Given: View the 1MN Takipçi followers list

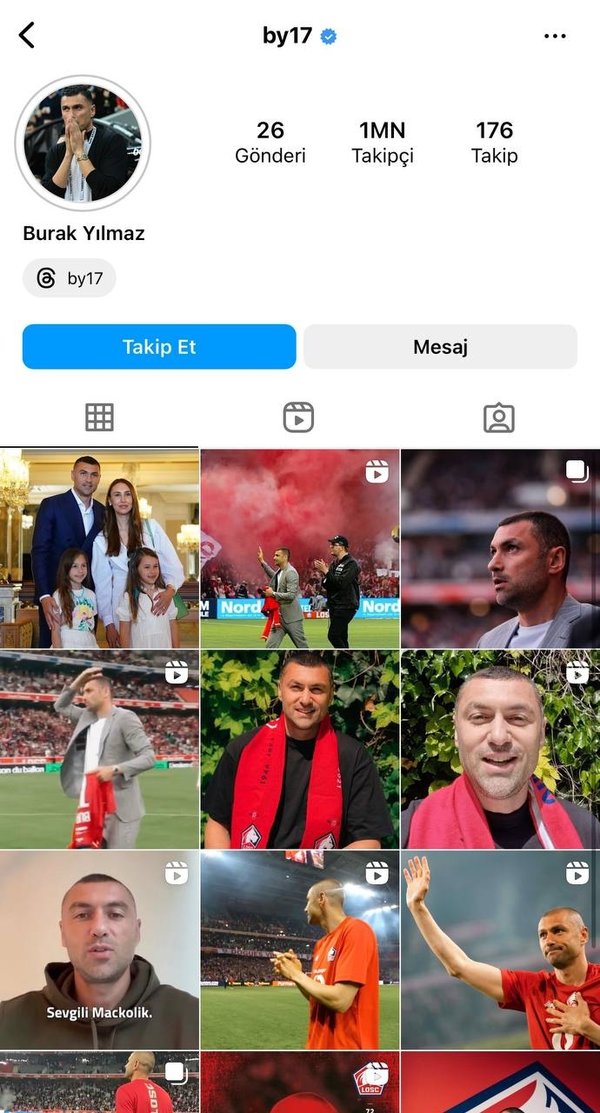Looking at the screenshot, I should click(x=382, y=142).
